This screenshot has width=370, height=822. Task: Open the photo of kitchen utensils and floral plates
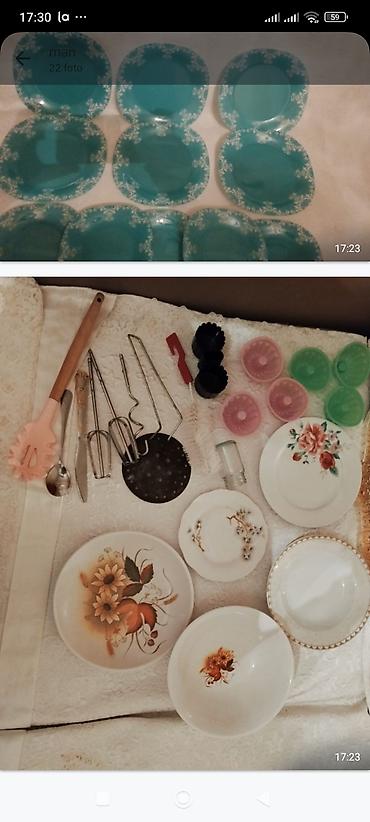tap(185, 524)
